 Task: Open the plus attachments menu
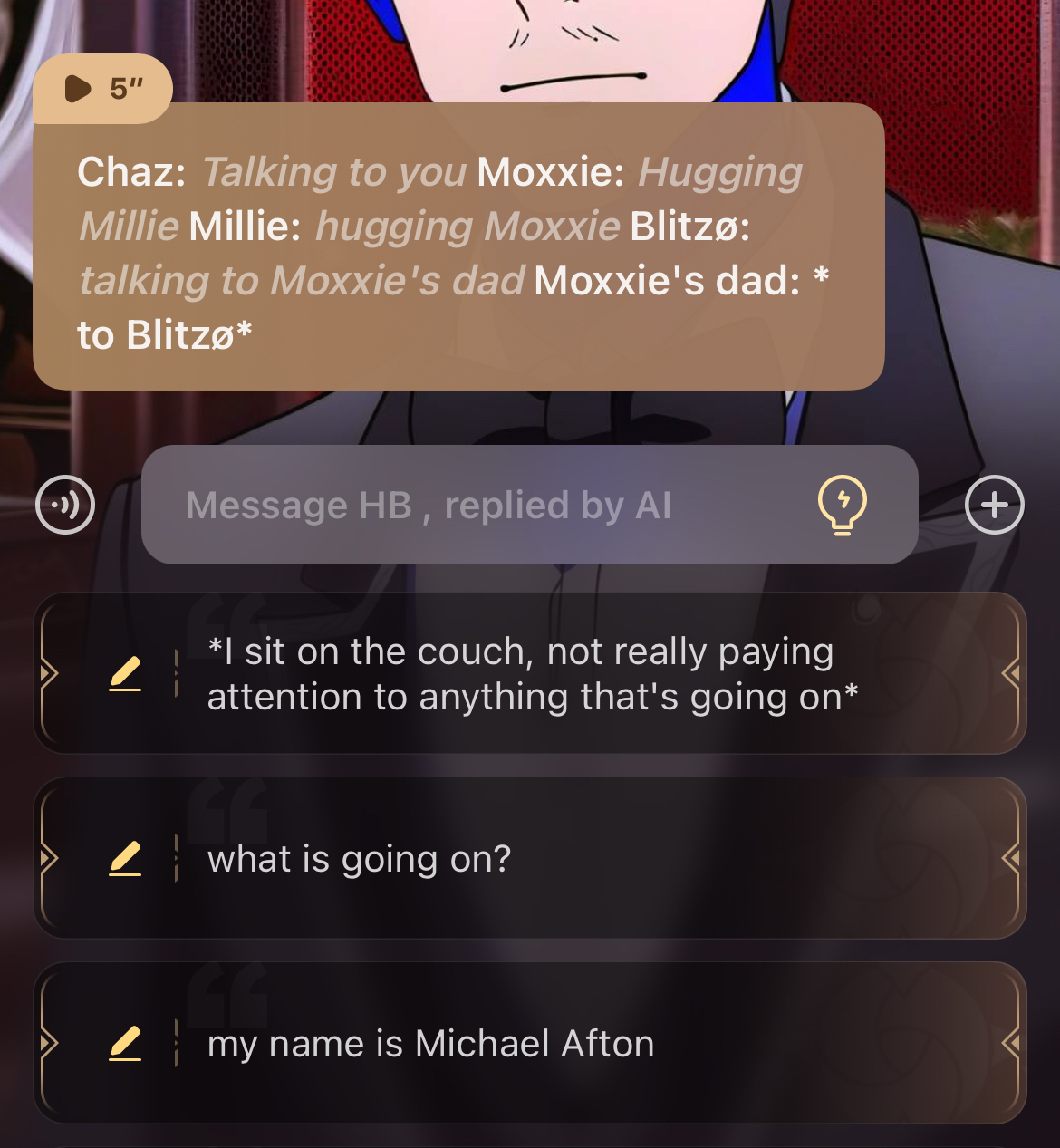point(994,505)
